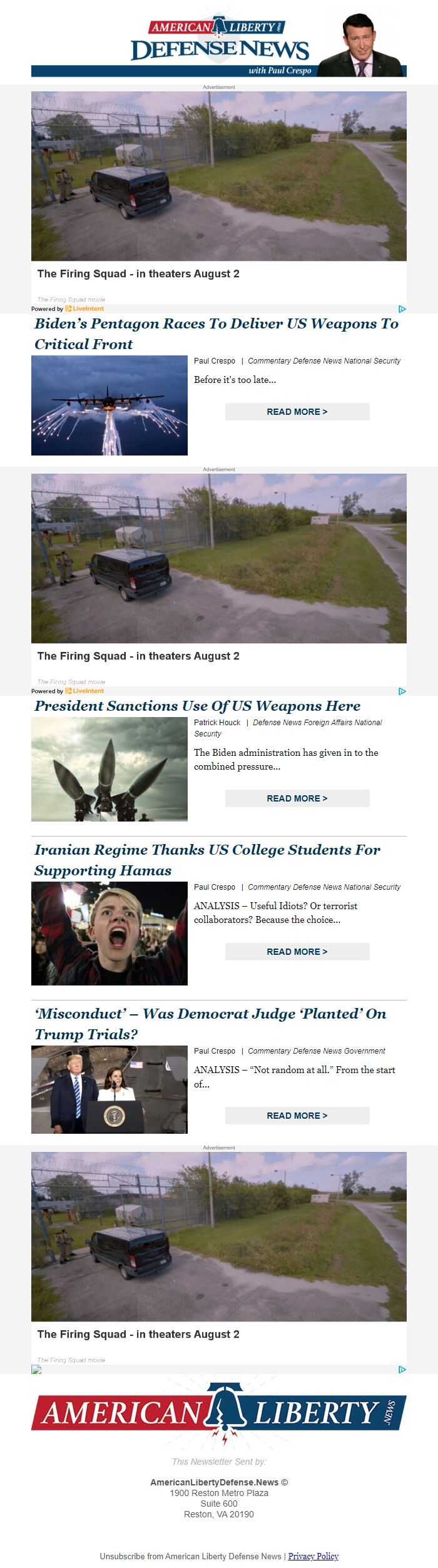Open the first Firing Squad movie ad
The width and height of the screenshot is (438, 1568).
point(218,176)
